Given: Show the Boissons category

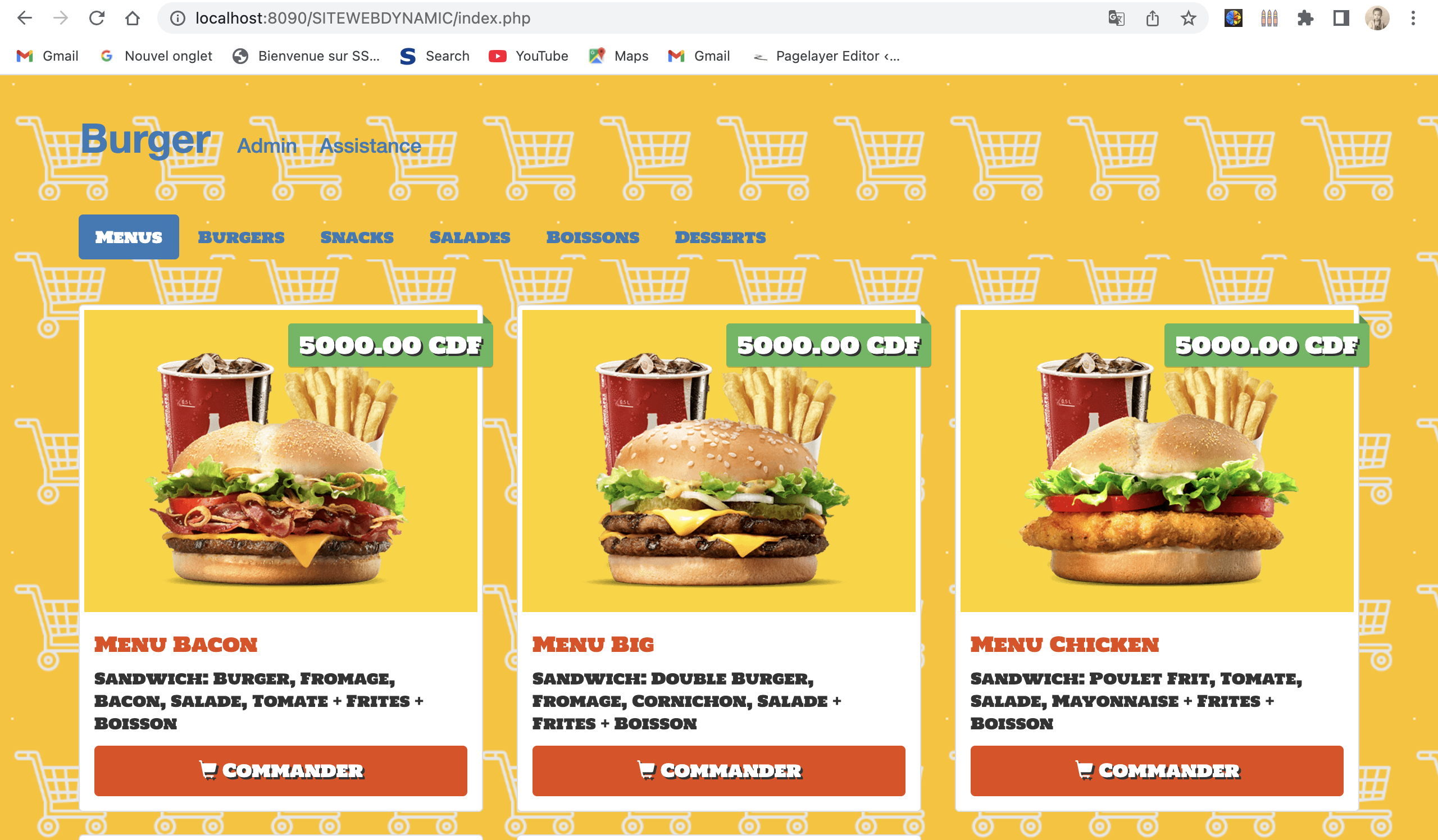Looking at the screenshot, I should click(x=592, y=237).
